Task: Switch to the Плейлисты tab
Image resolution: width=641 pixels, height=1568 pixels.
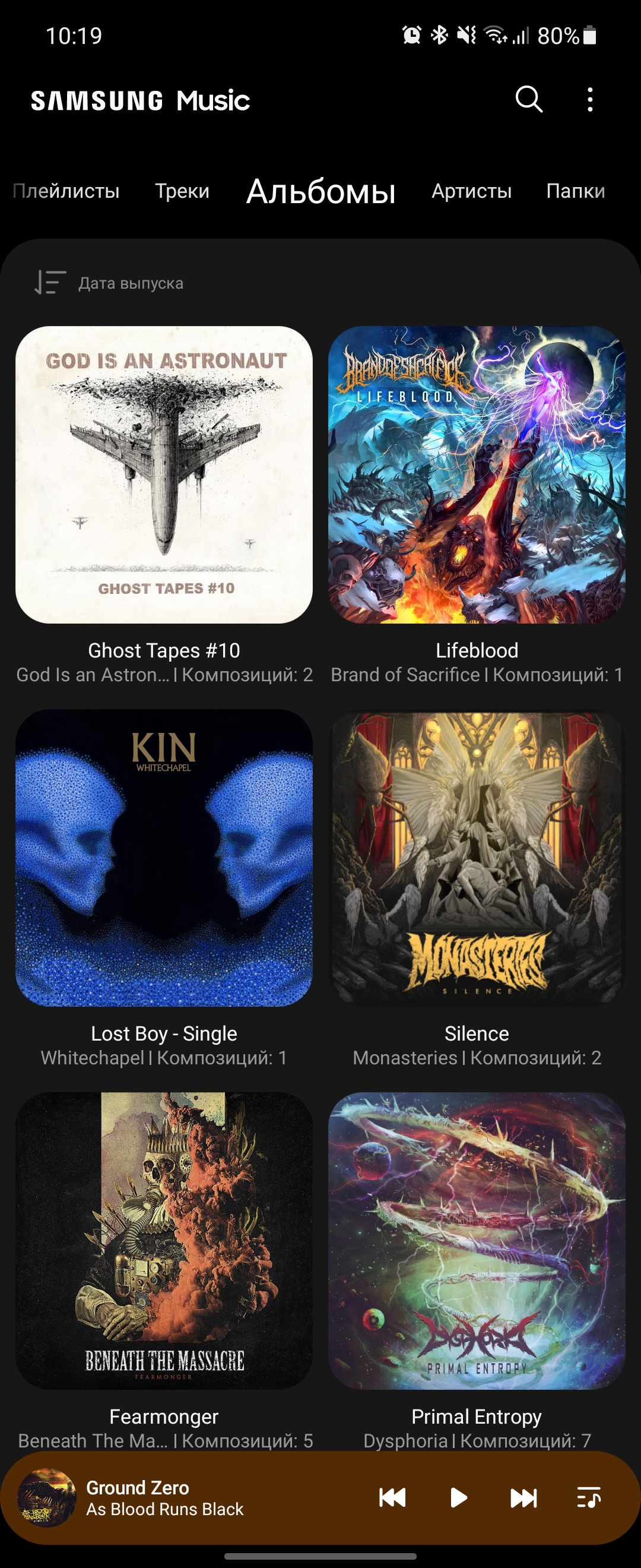Action: (67, 191)
